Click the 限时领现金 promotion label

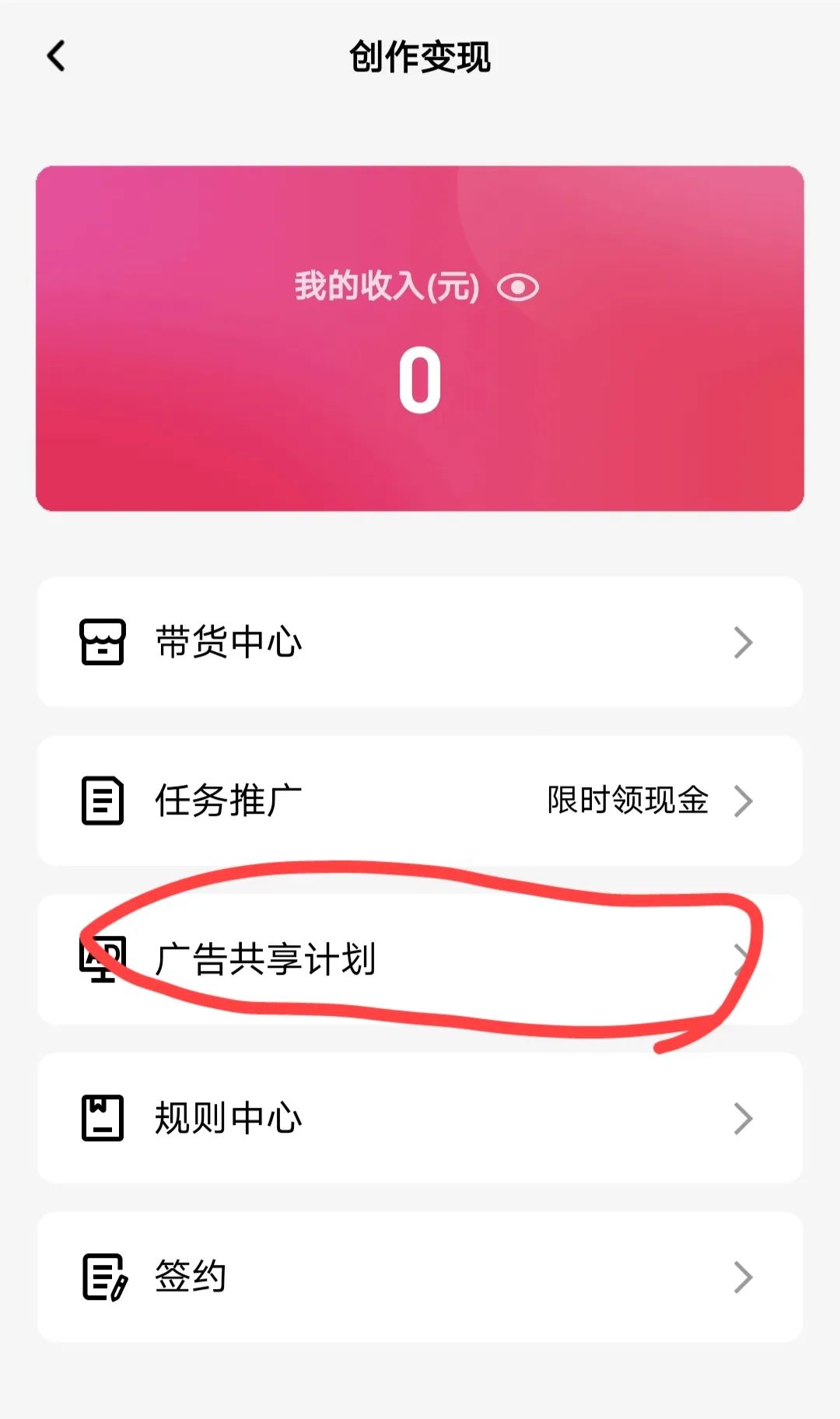(626, 802)
